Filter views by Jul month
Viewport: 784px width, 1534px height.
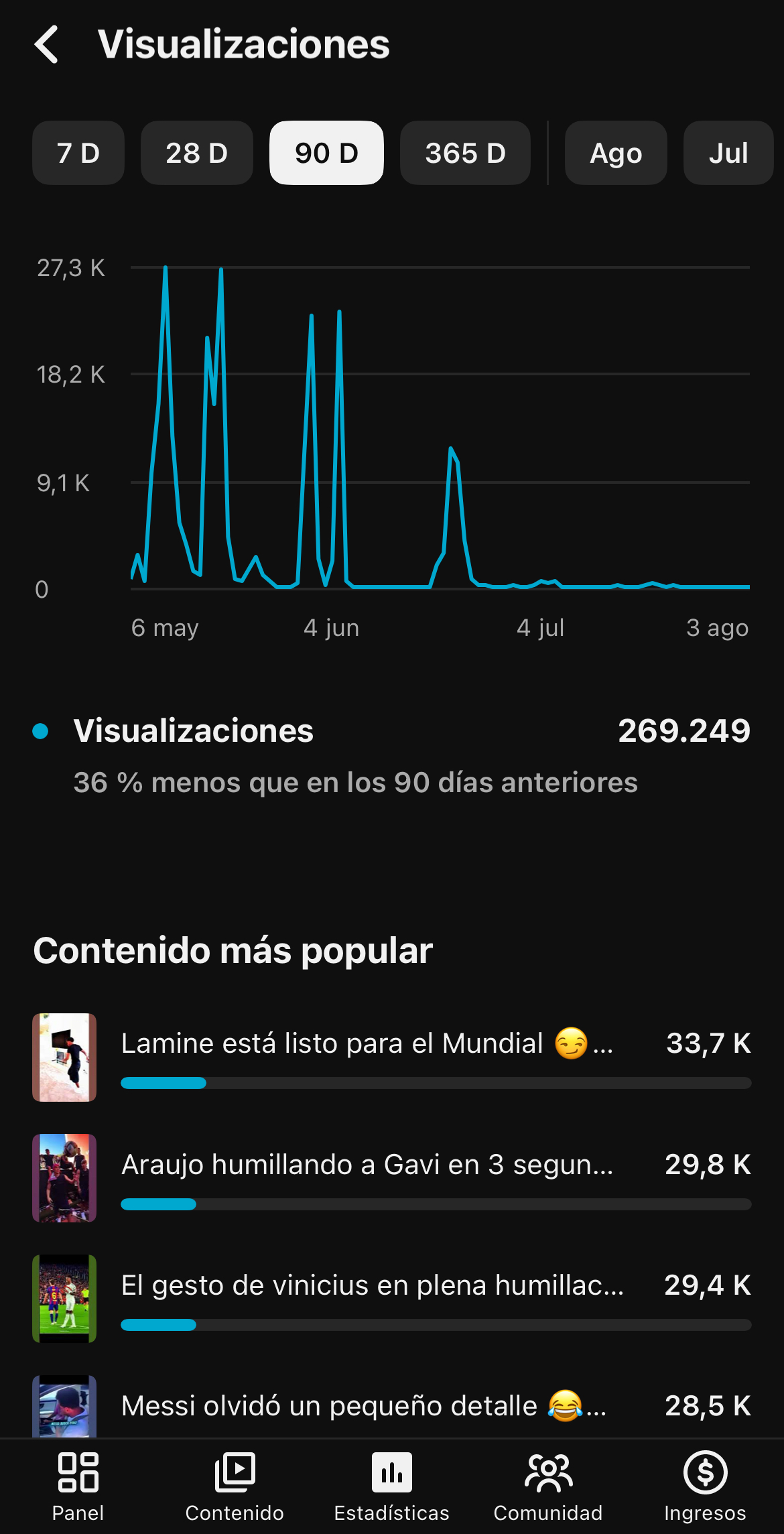(x=728, y=153)
